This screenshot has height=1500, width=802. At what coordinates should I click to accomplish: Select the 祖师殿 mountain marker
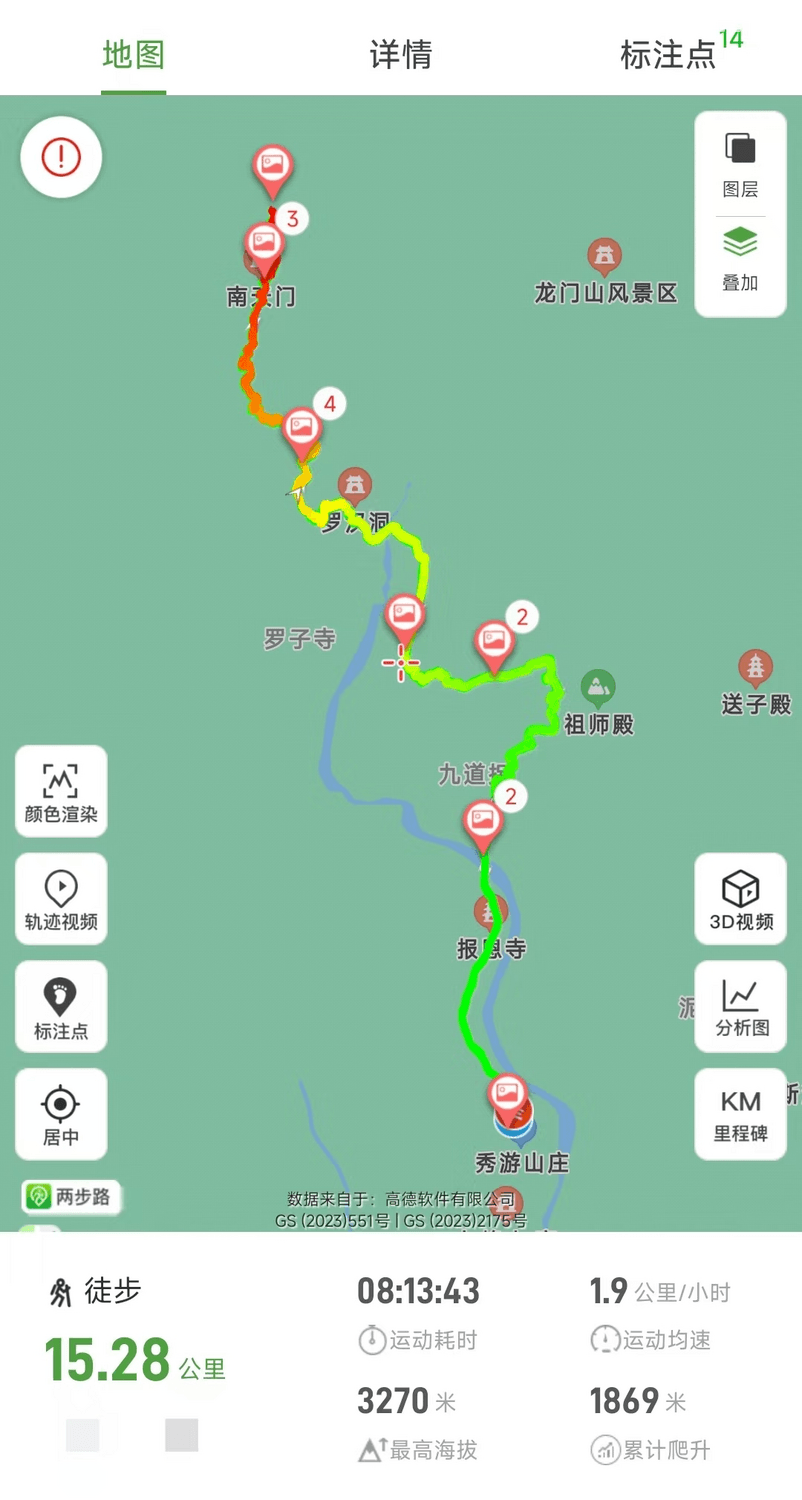(x=598, y=688)
